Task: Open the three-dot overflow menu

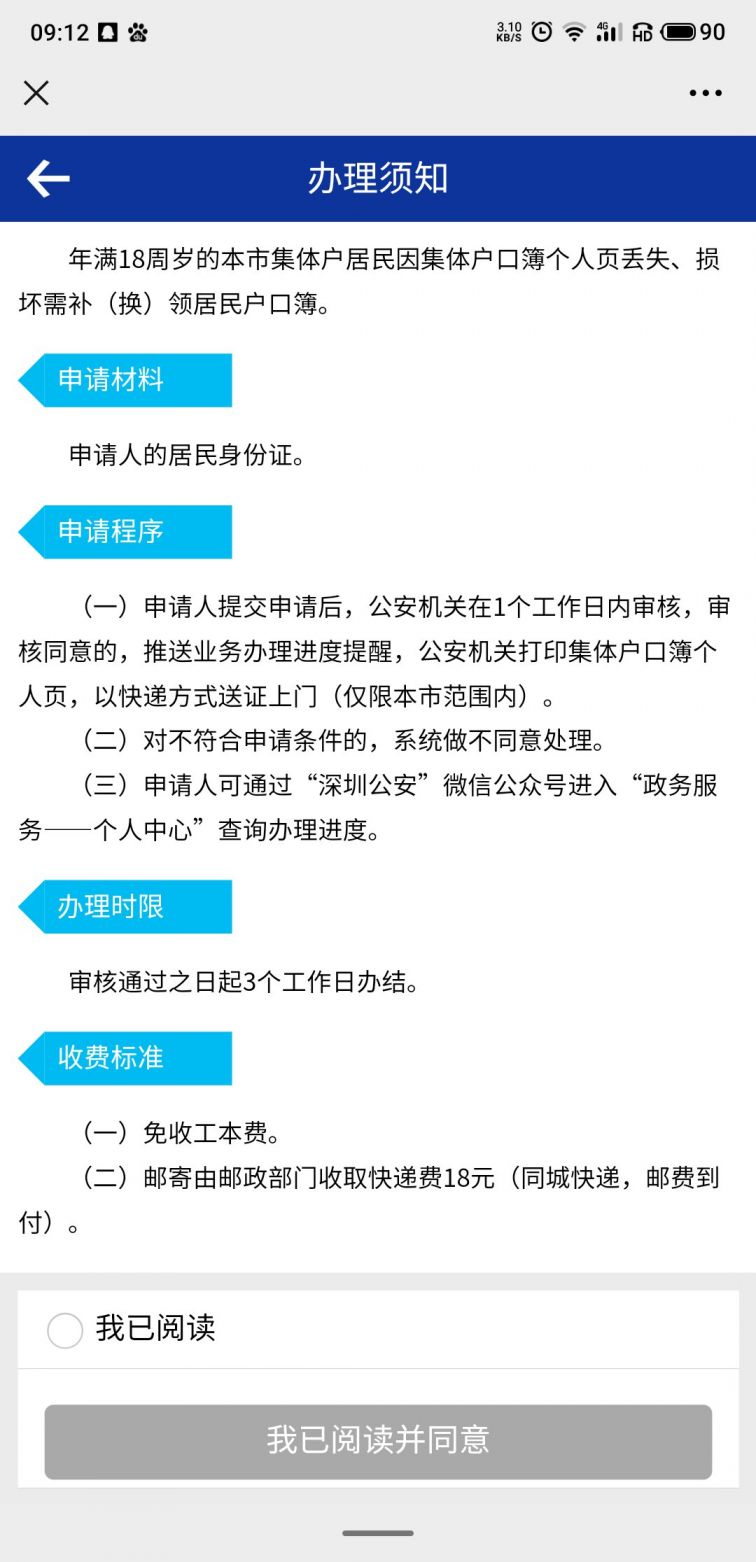Action: pos(705,93)
